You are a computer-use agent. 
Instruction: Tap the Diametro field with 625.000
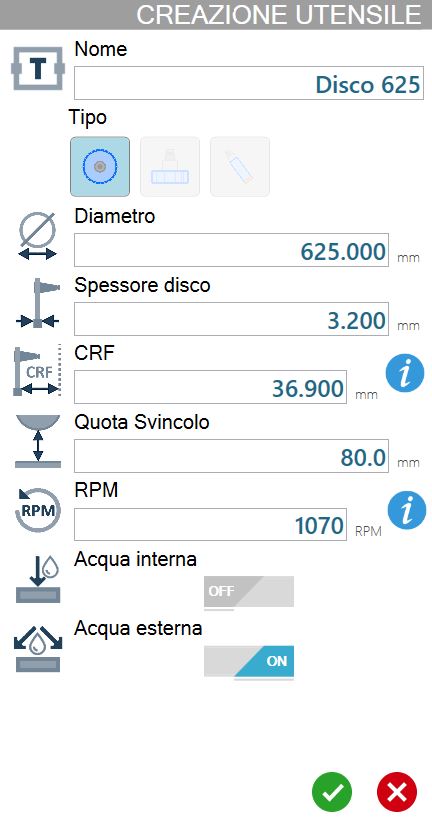pos(231,250)
